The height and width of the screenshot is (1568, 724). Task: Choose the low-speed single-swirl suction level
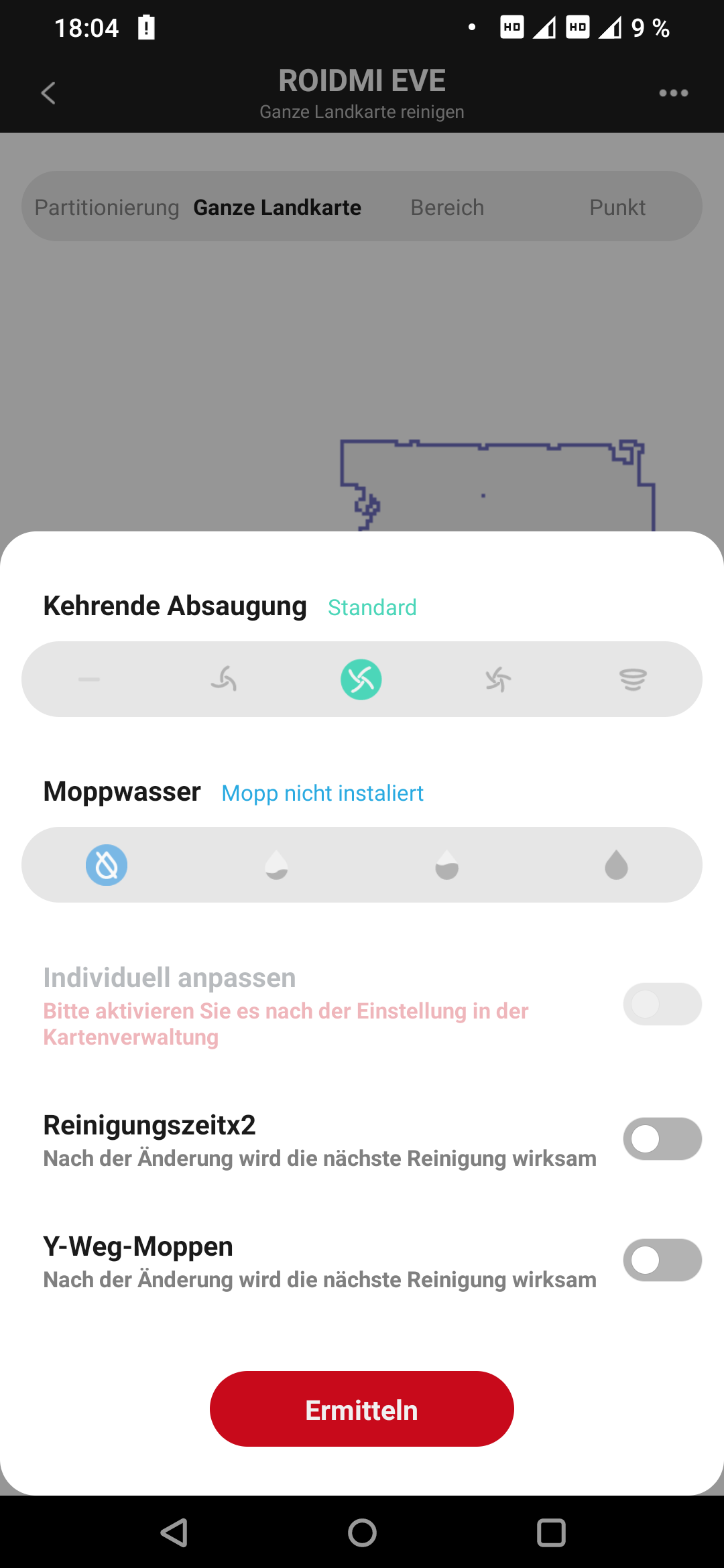[224, 679]
